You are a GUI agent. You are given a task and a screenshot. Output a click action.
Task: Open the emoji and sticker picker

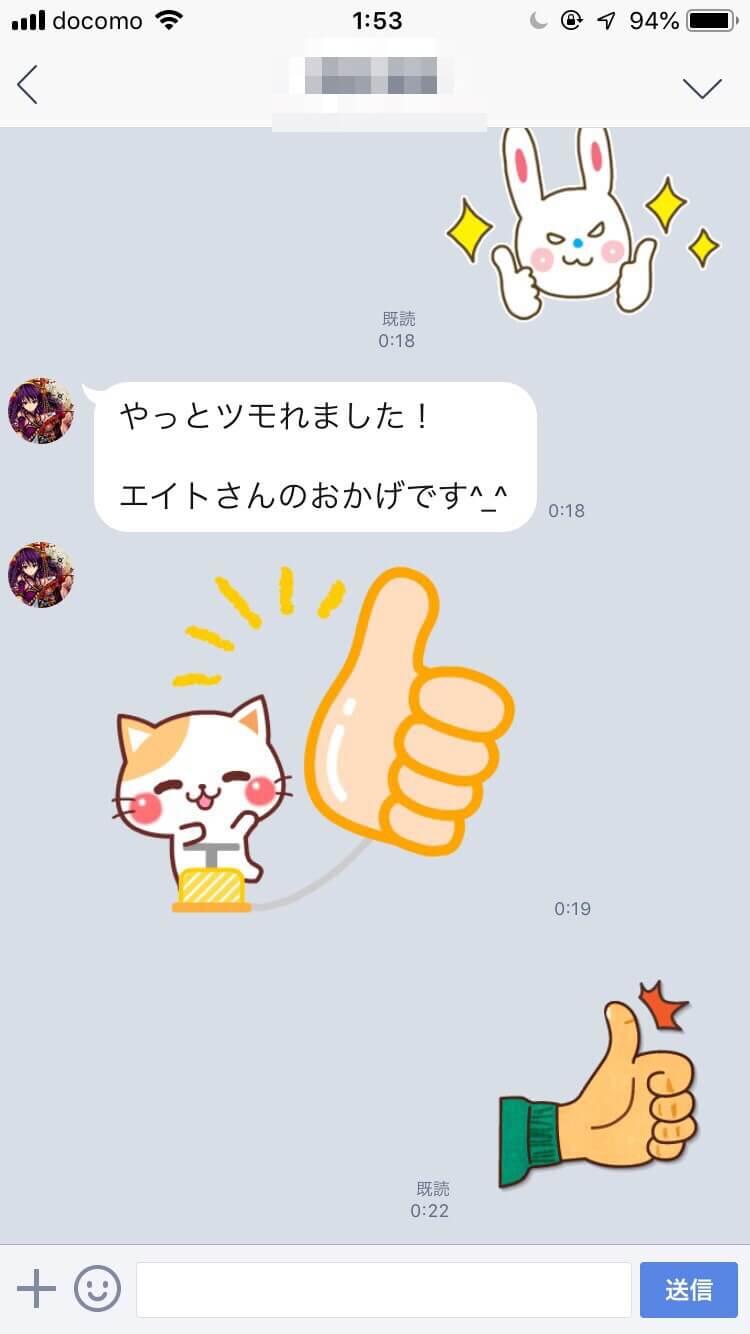(x=97, y=1289)
